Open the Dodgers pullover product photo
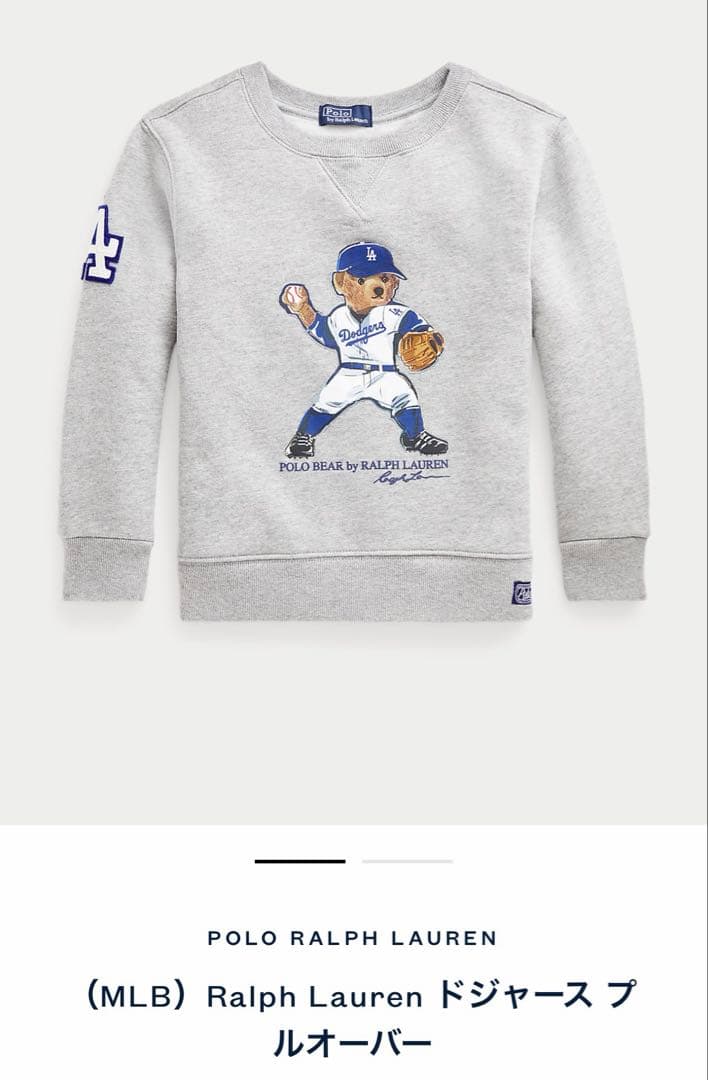Screen dimensions: 708x1080 [354, 340]
